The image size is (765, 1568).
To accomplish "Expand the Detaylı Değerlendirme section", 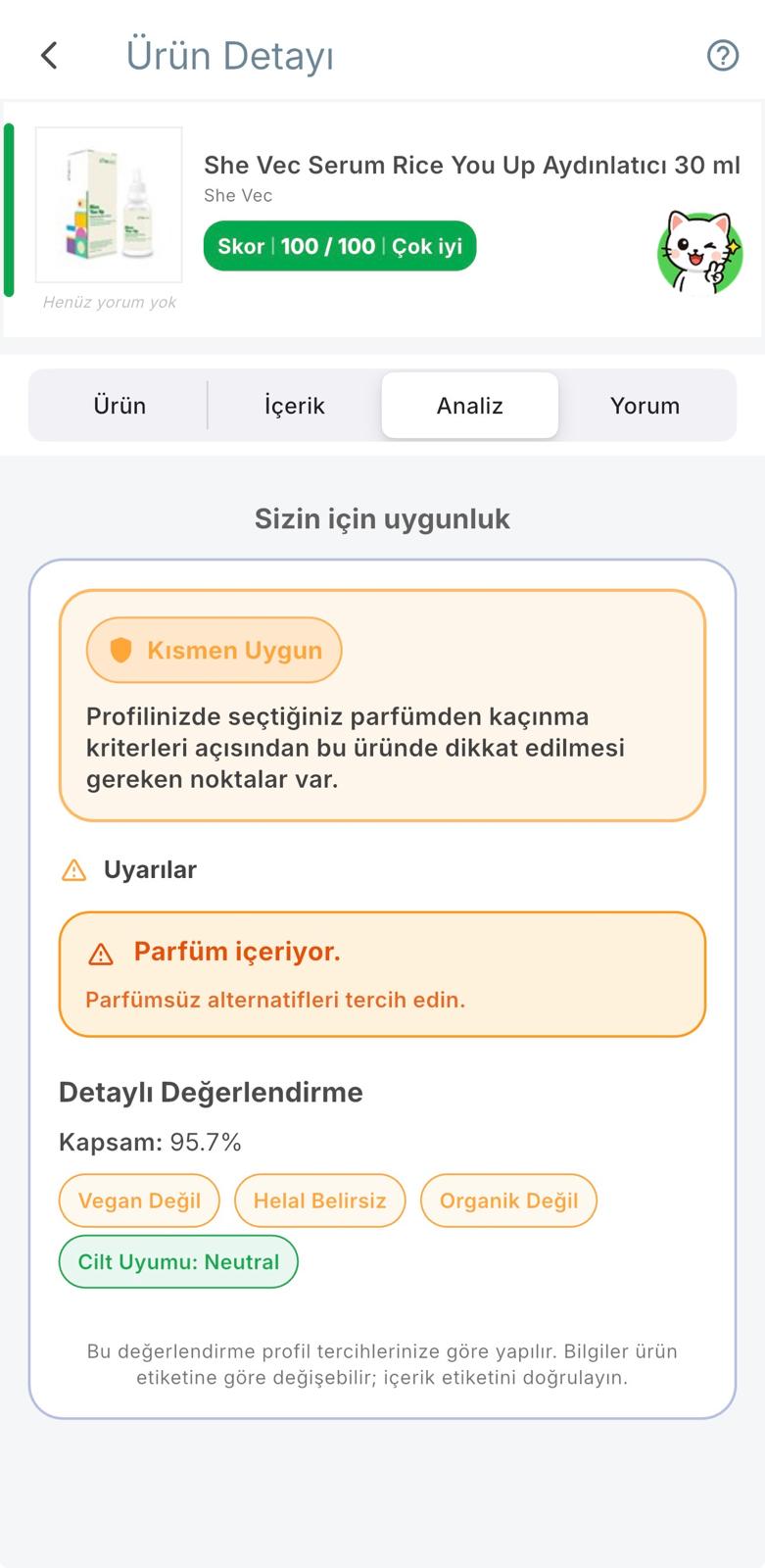I will [211, 1091].
